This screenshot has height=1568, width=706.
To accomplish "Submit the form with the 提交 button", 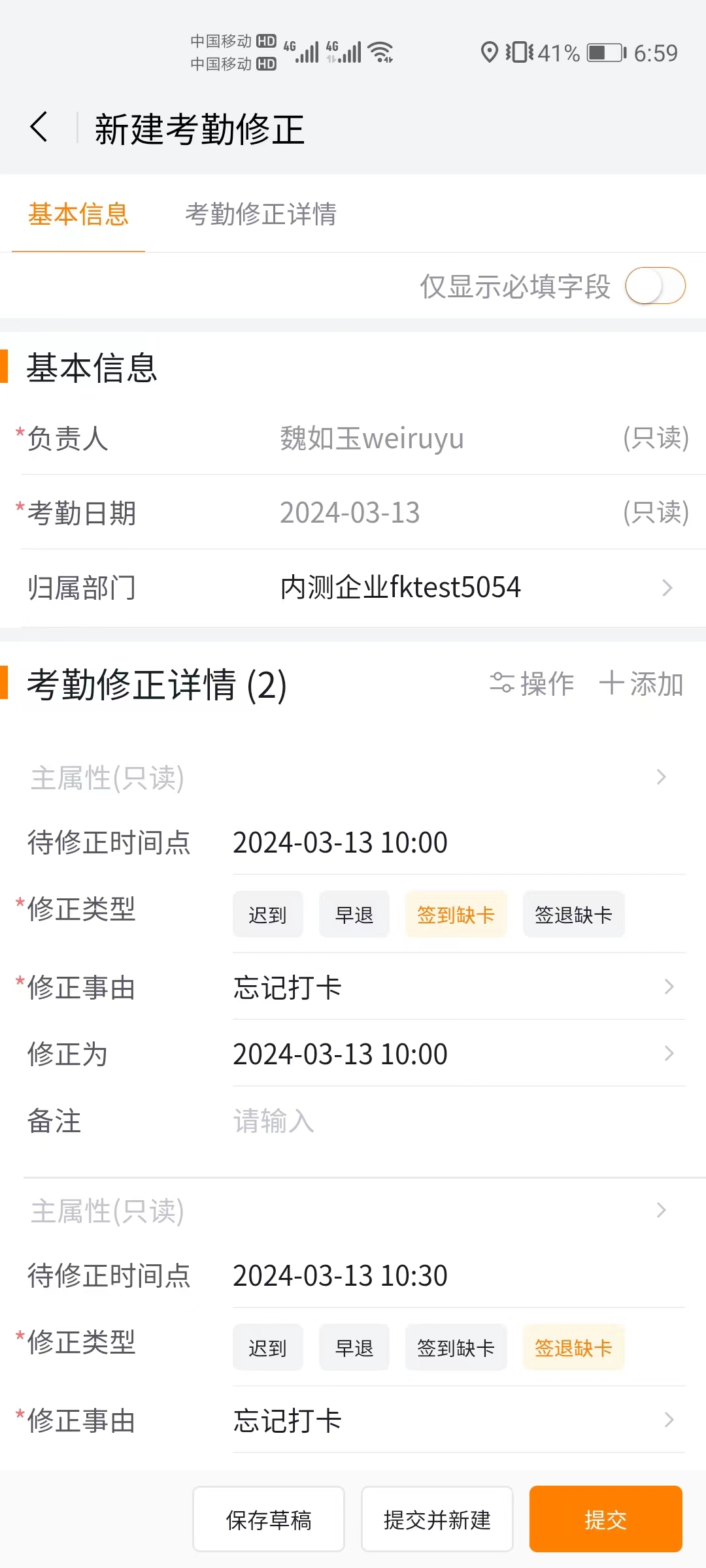I will click(x=605, y=1519).
